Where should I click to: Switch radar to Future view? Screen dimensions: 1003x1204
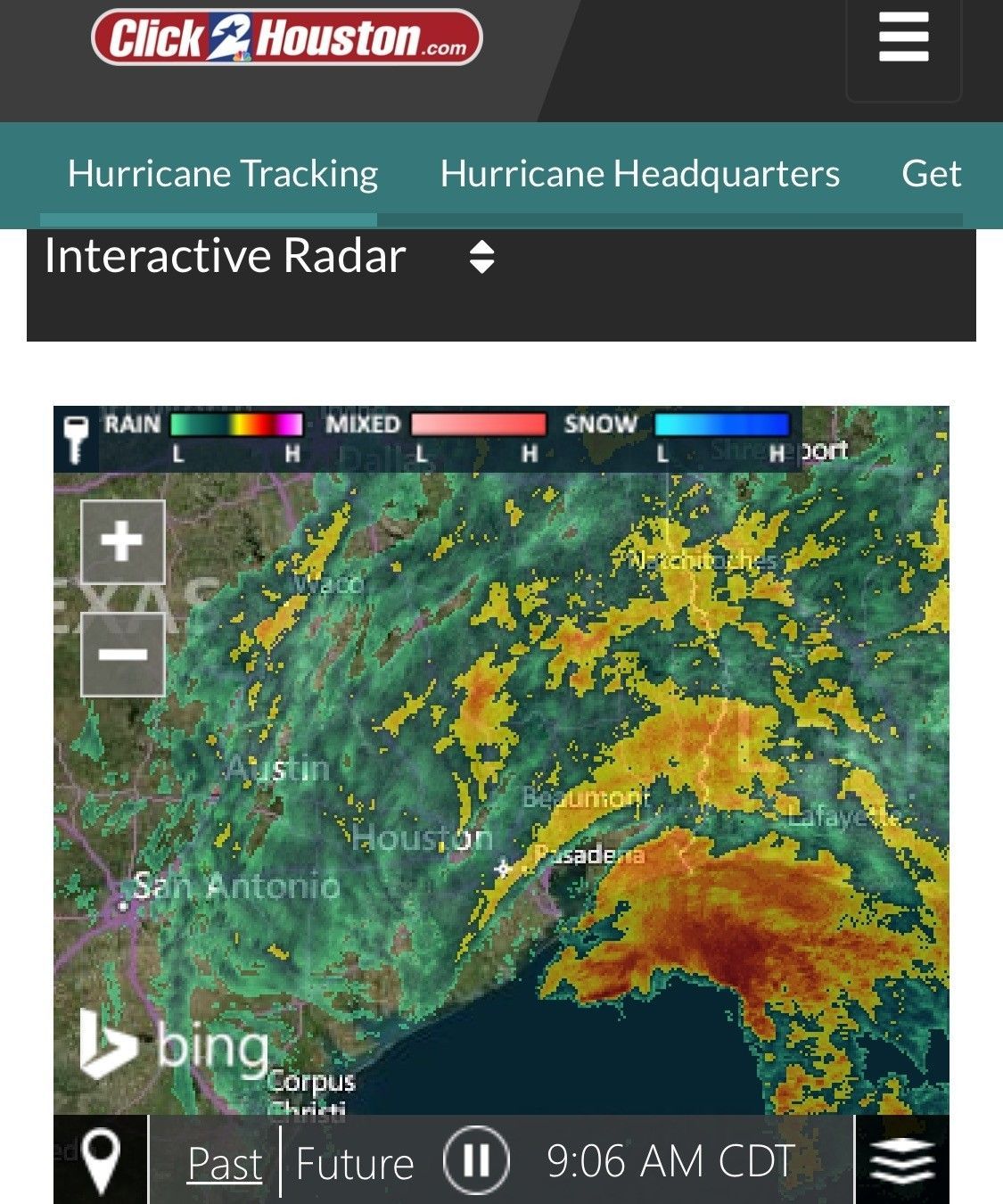tap(354, 1161)
